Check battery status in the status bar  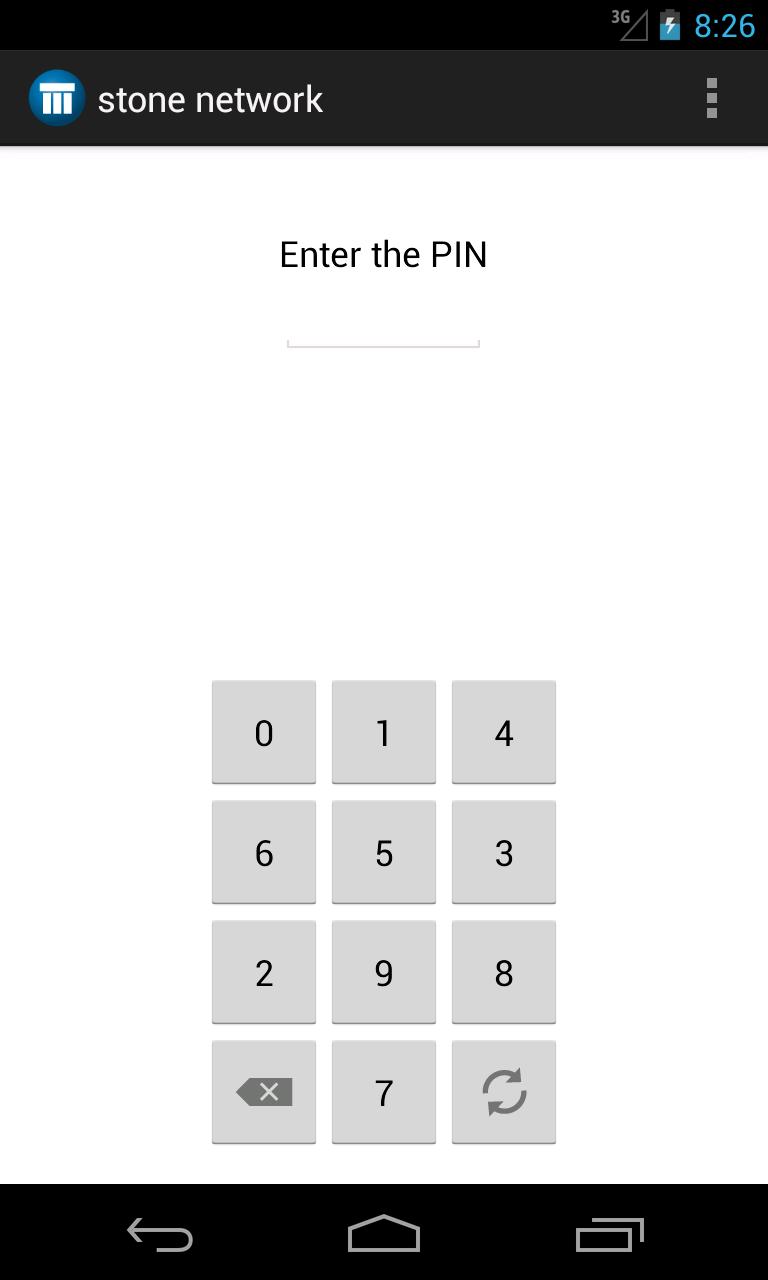(667, 24)
